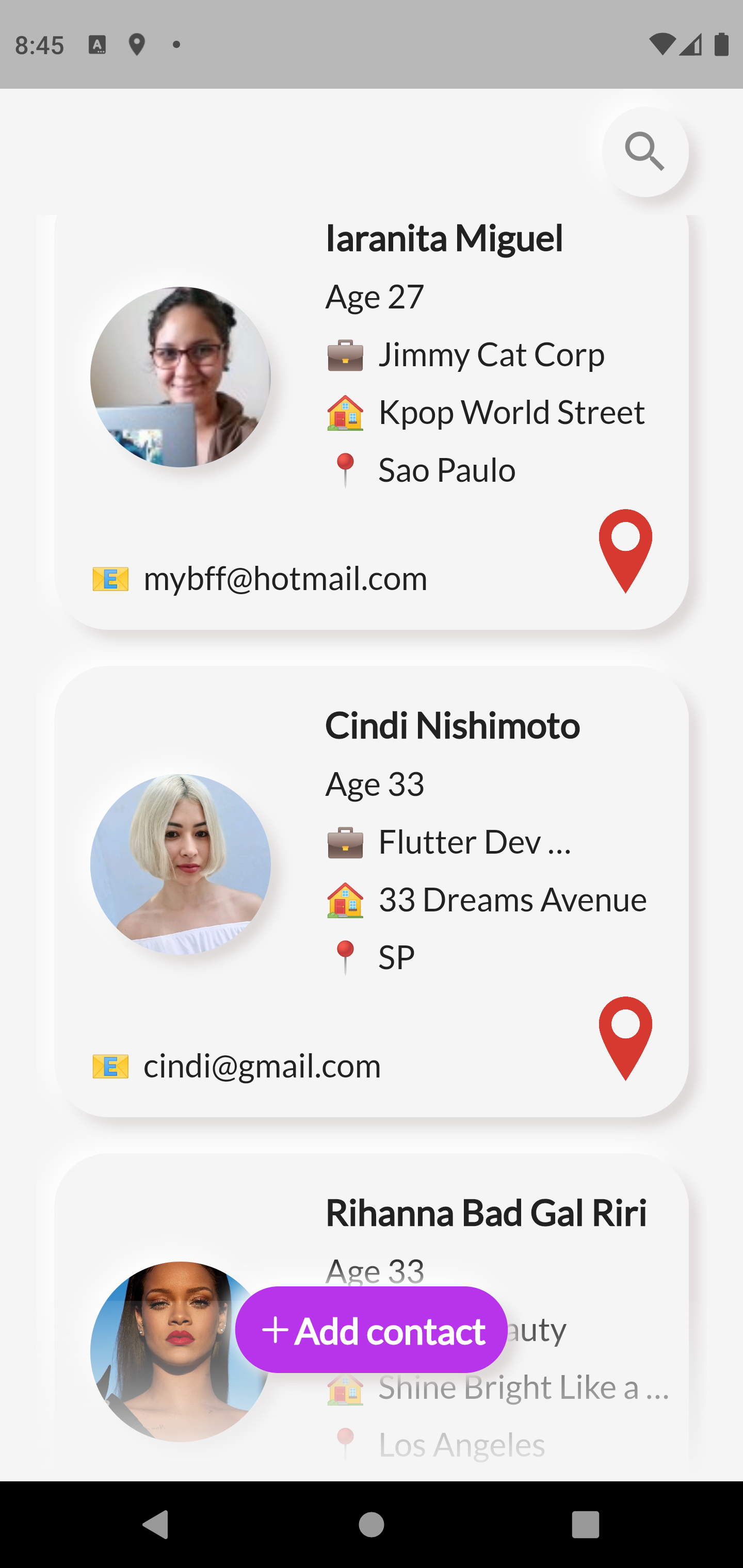The width and height of the screenshot is (743, 1568).
Task: Open Cindi Nishimoto's map location pin
Action: 625,1038
